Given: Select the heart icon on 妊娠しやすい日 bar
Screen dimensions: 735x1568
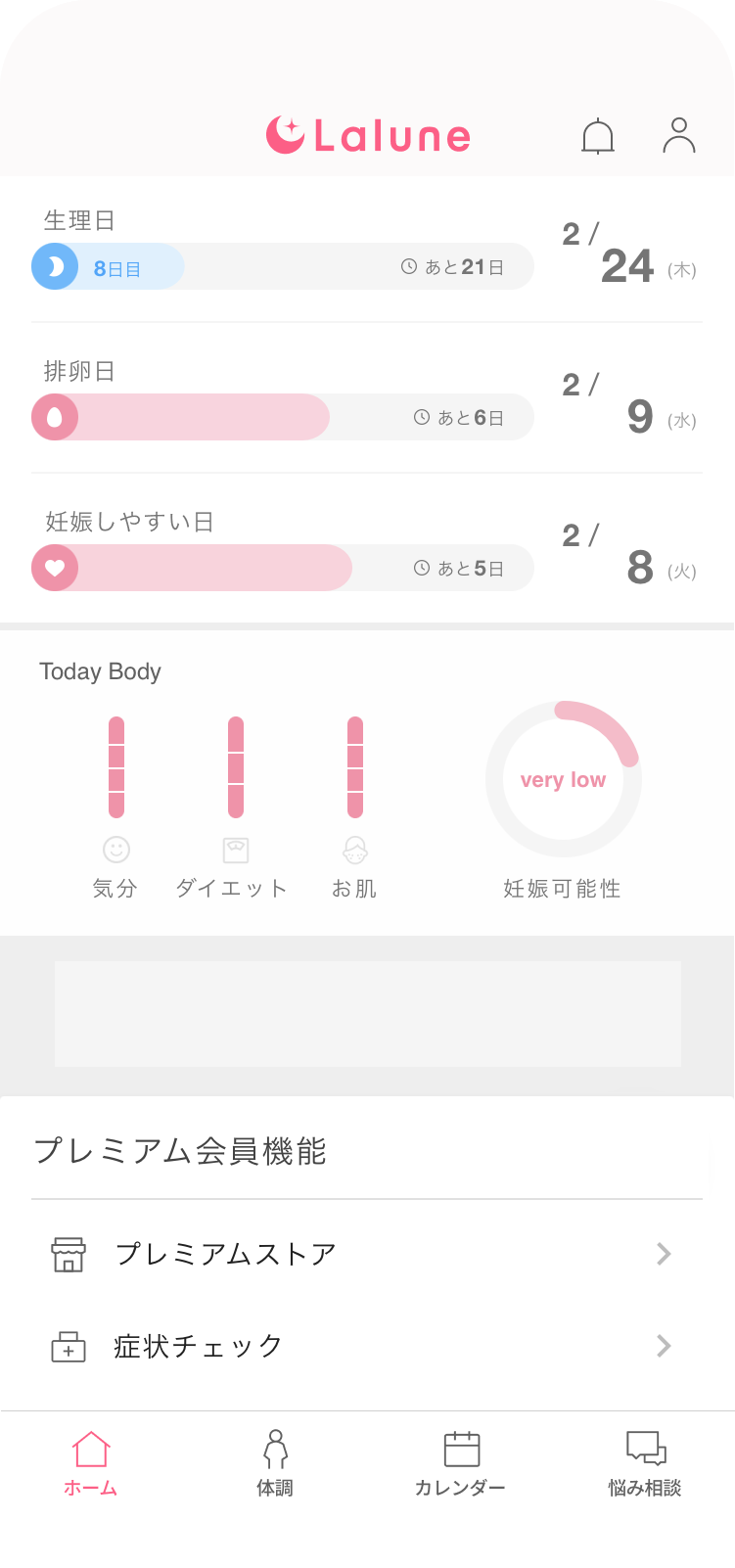Looking at the screenshot, I should (x=54, y=568).
